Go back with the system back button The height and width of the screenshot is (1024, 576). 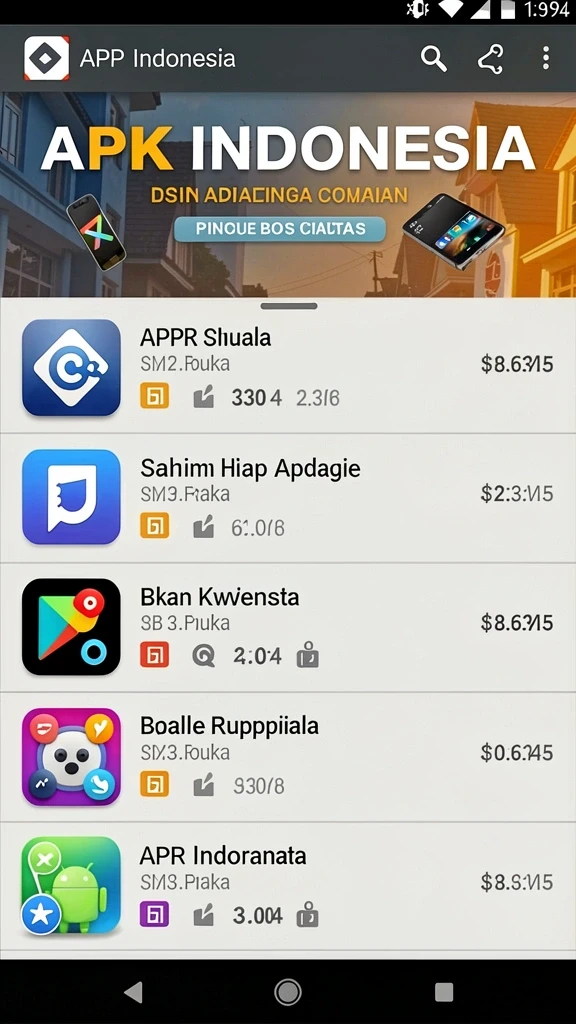coord(133,992)
